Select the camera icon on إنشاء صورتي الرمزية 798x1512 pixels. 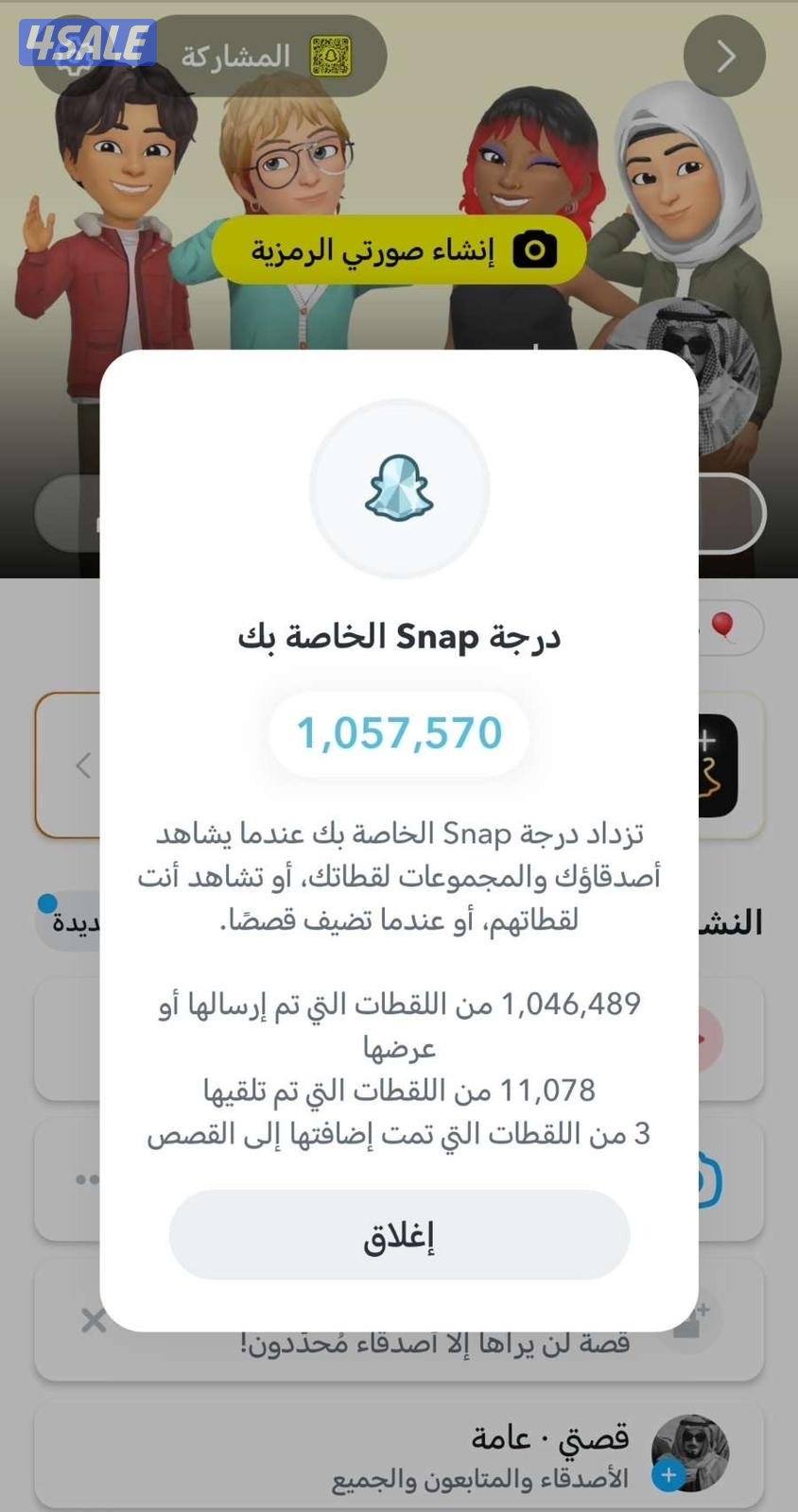(529, 250)
